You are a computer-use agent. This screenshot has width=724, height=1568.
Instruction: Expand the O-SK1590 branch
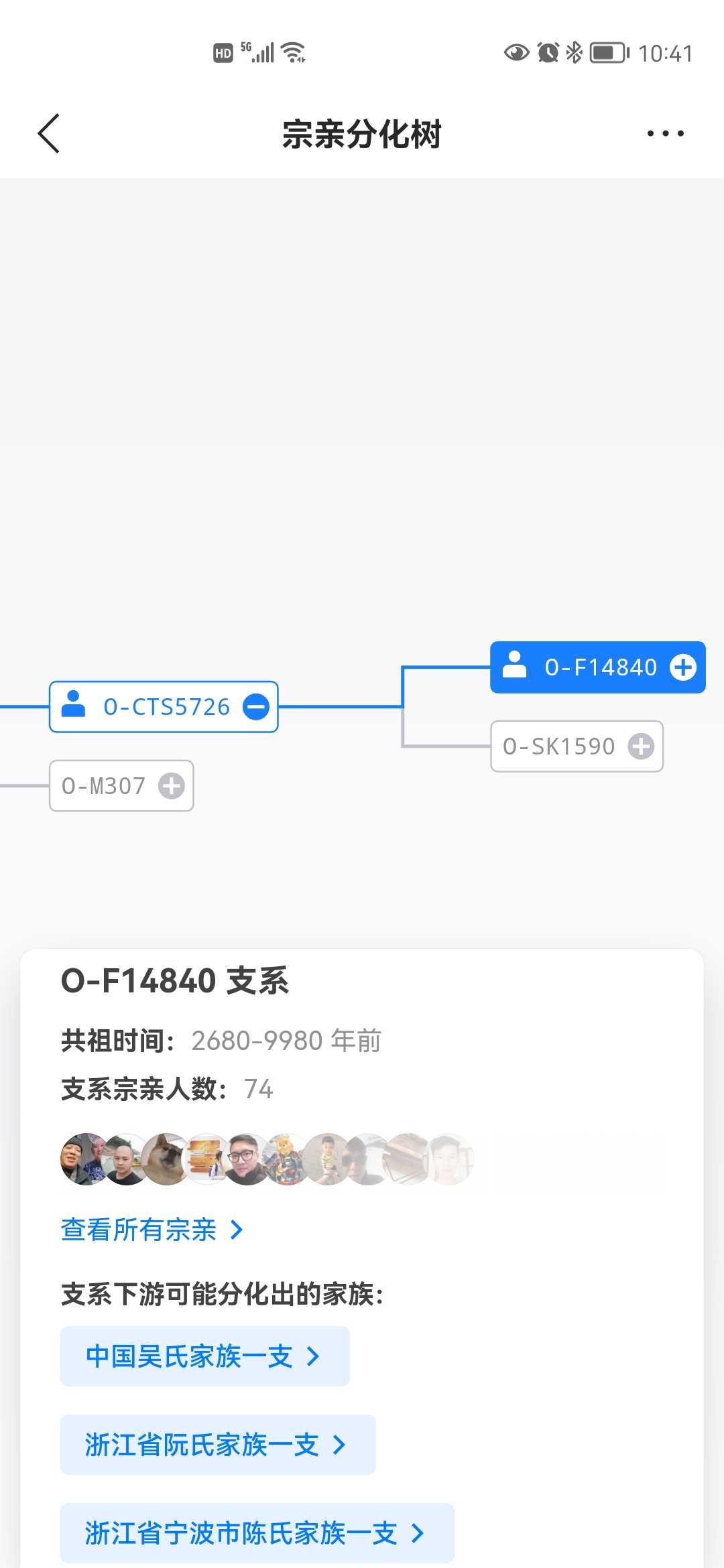pyautogui.click(x=641, y=746)
